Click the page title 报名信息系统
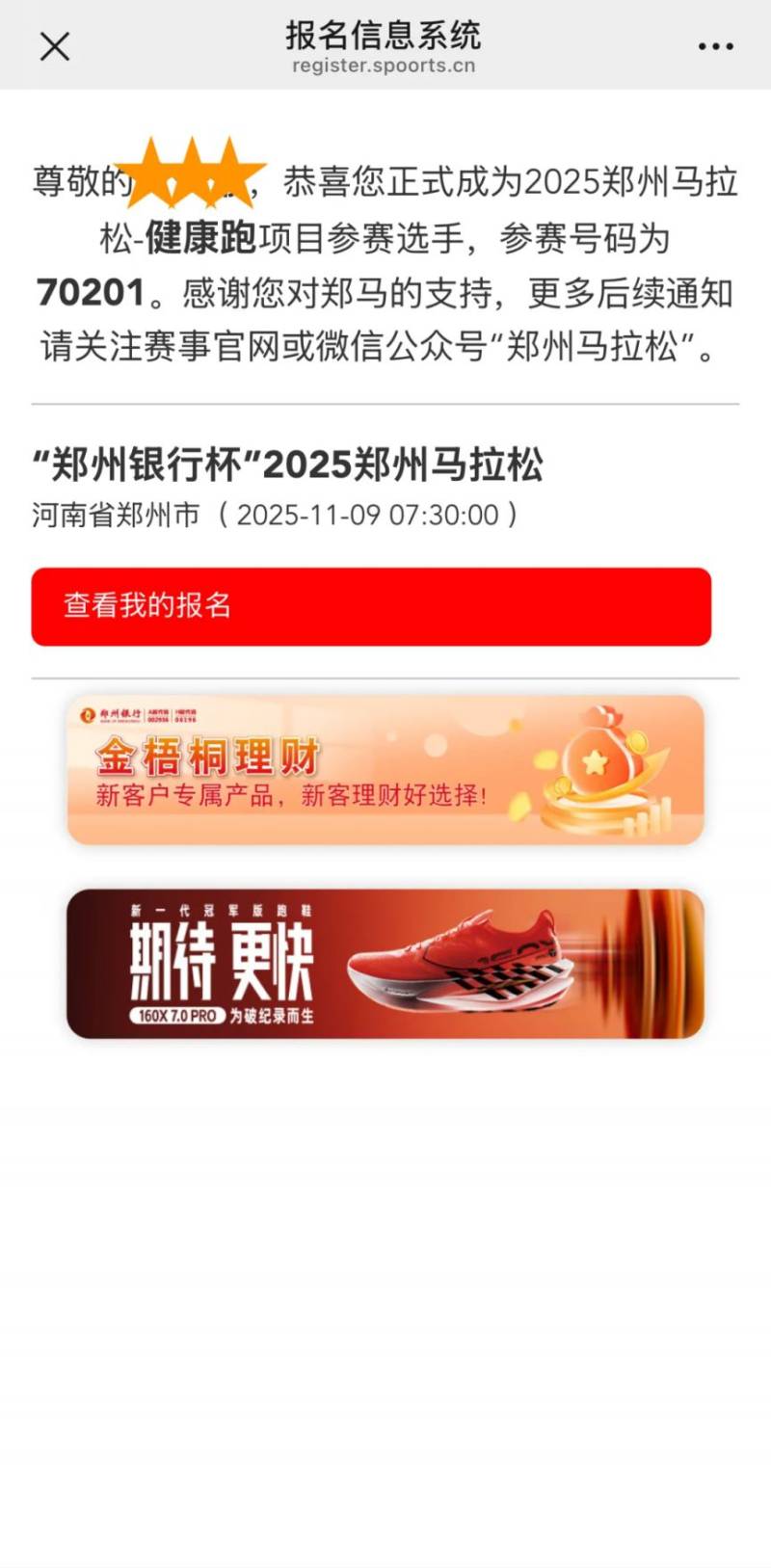 [385, 36]
